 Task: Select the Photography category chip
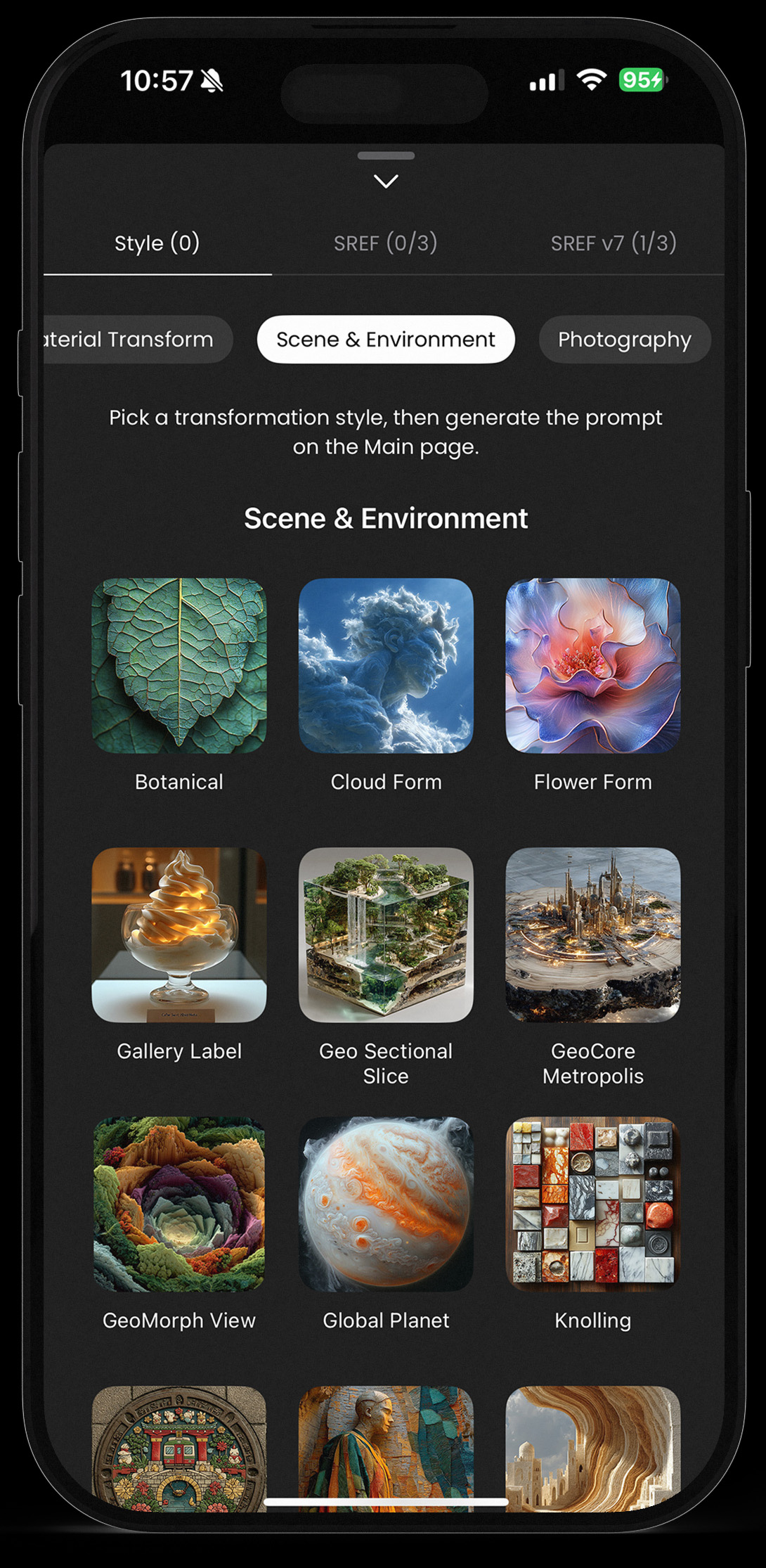pos(624,340)
